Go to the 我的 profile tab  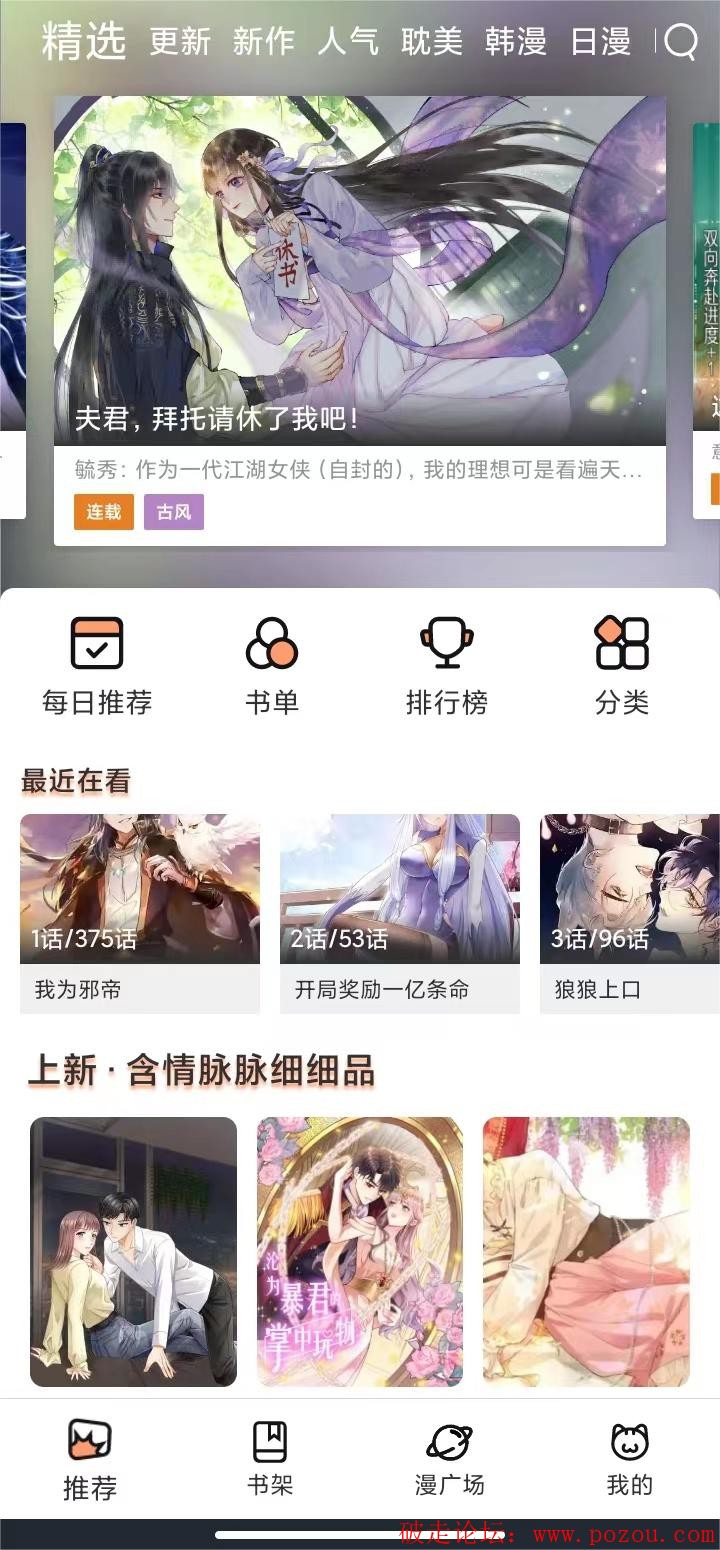click(x=630, y=1459)
